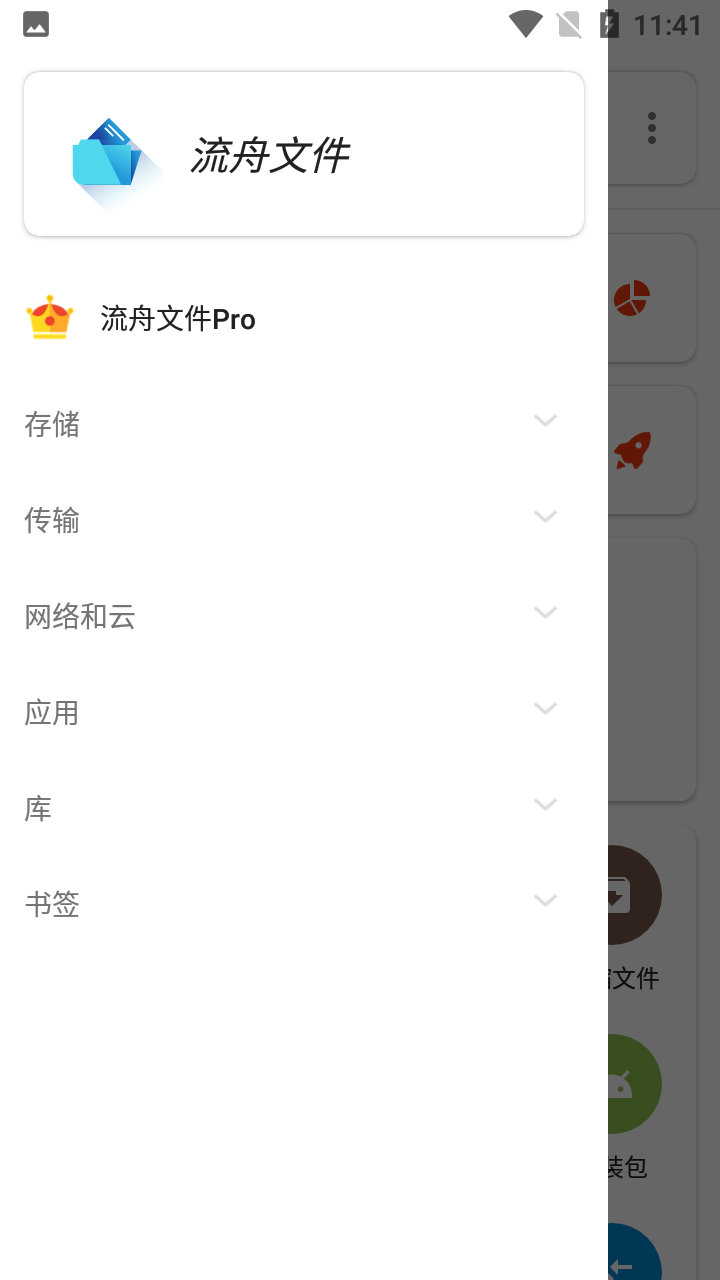Open 流舟文件Pro upgrade page
Screen dimensions: 720x1280
click(x=178, y=318)
